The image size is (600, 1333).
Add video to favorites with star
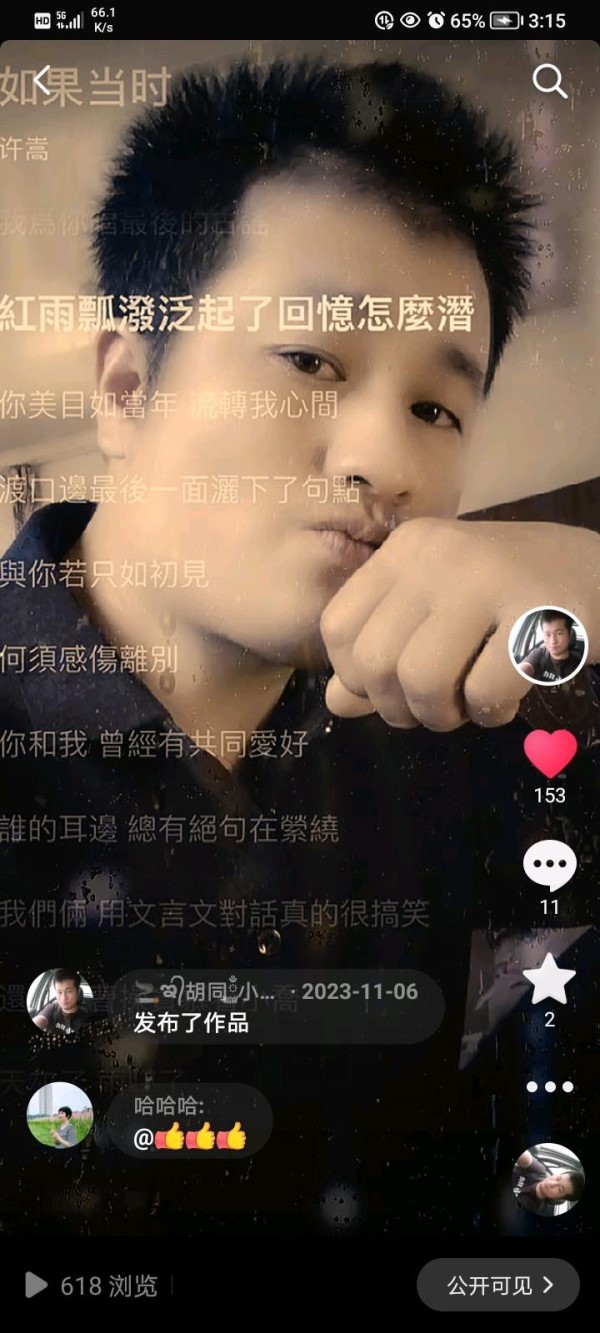pyautogui.click(x=550, y=979)
